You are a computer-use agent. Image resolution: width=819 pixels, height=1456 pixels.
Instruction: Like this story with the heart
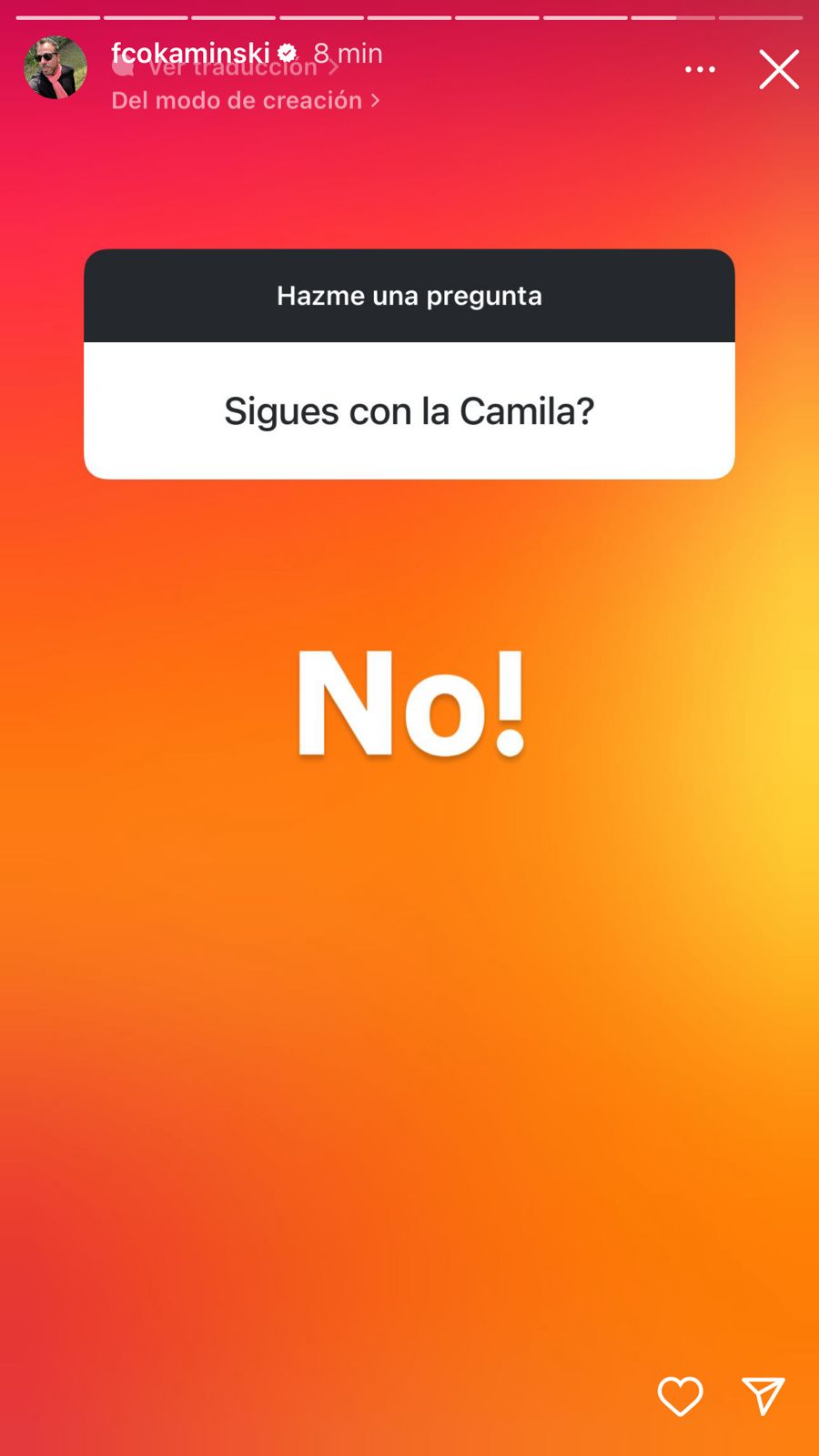click(x=680, y=1396)
